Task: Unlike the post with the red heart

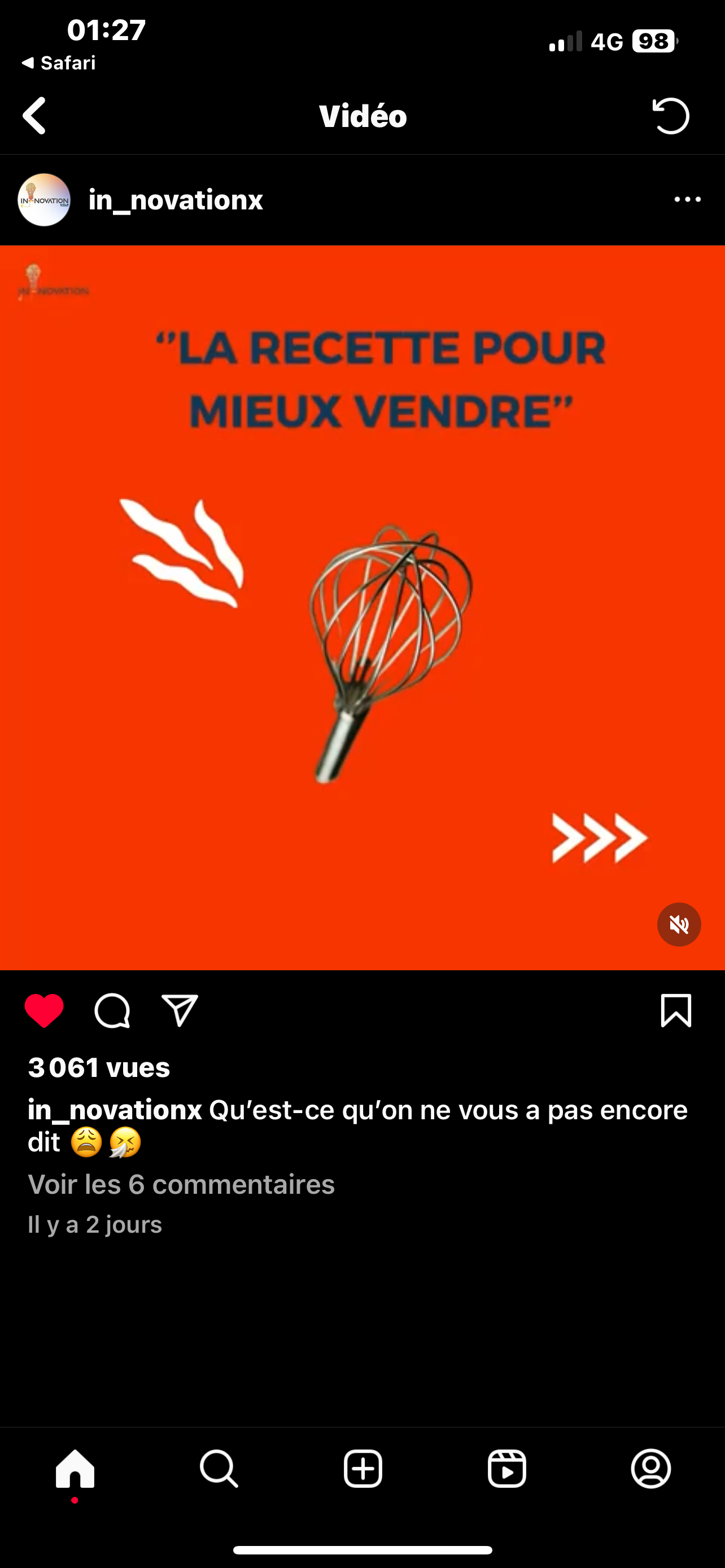Action: pos(44,1010)
